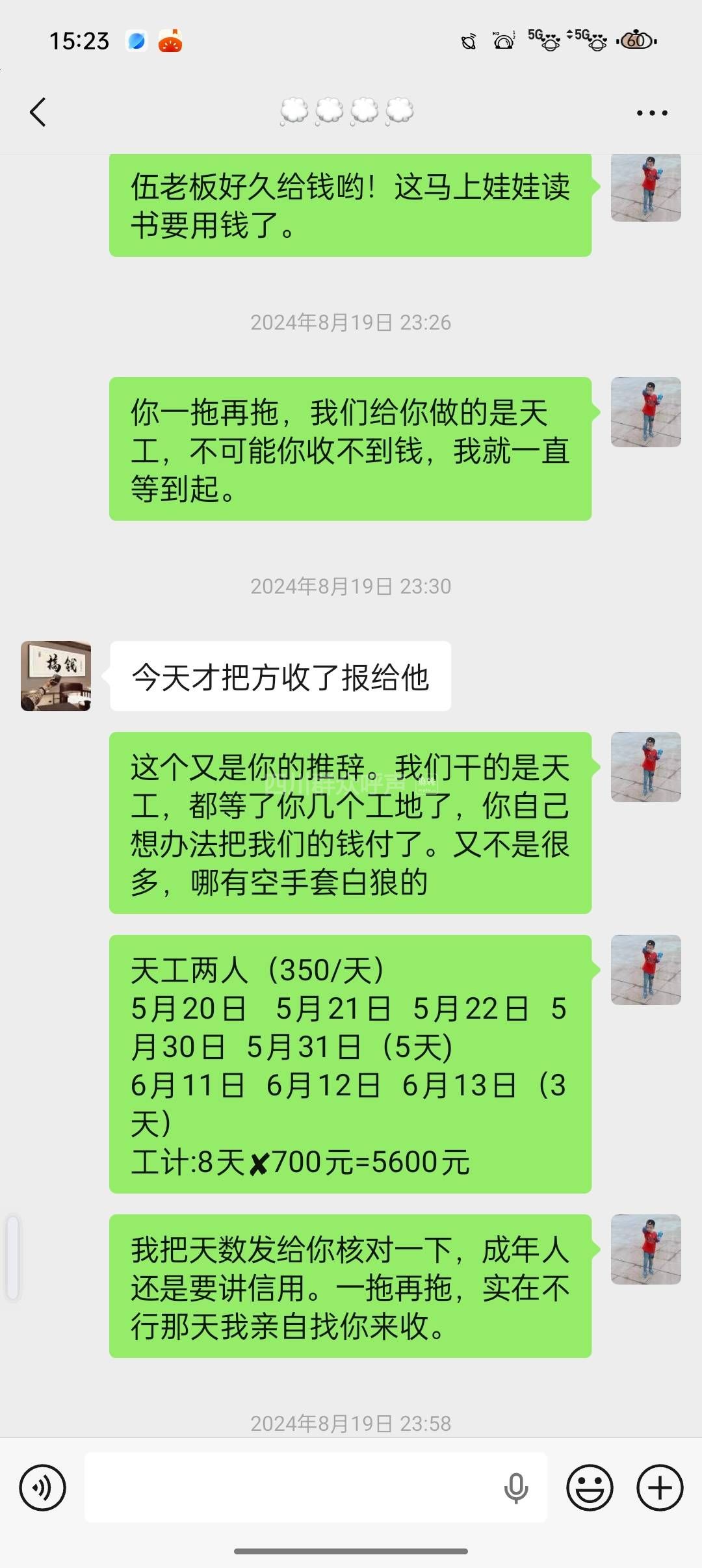702x1568 pixels.
Task: Tap the message text field
Action: [x=292, y=1487]
